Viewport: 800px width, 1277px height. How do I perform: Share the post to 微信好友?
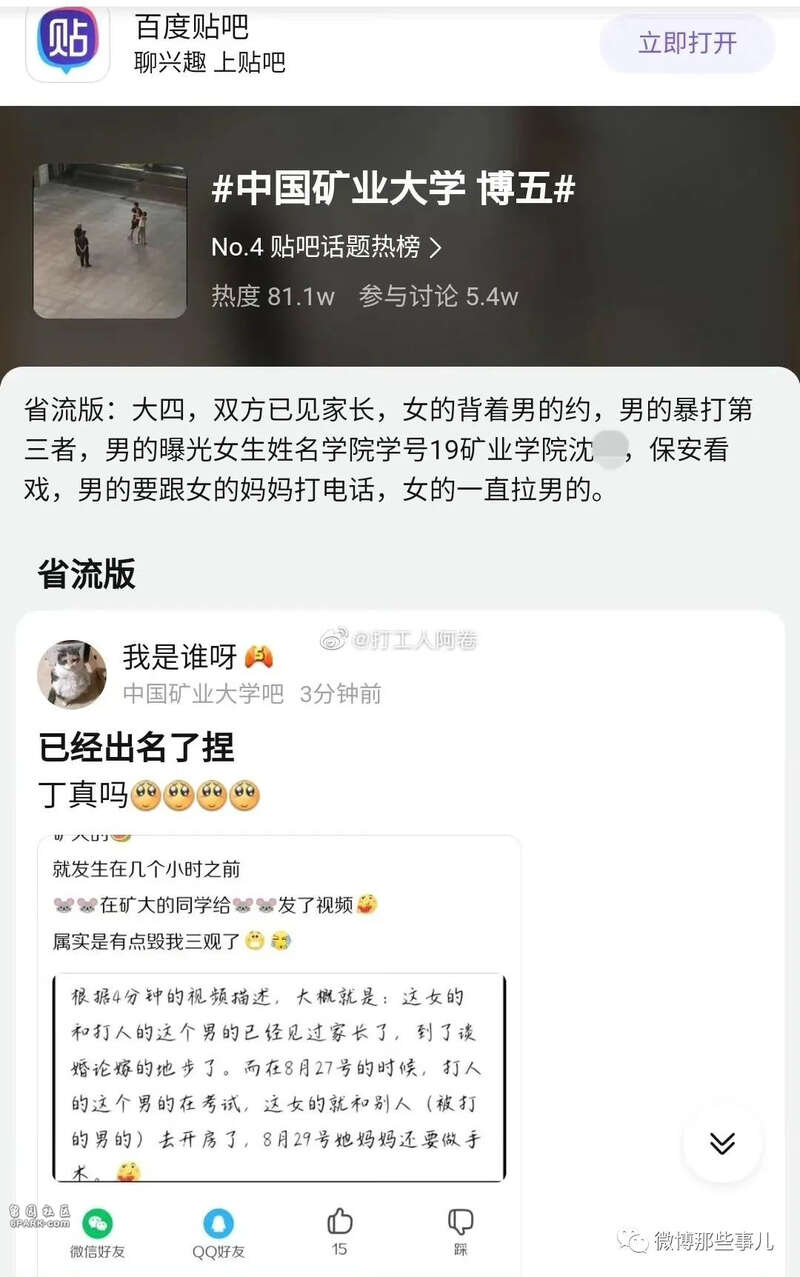[97, 1231]
